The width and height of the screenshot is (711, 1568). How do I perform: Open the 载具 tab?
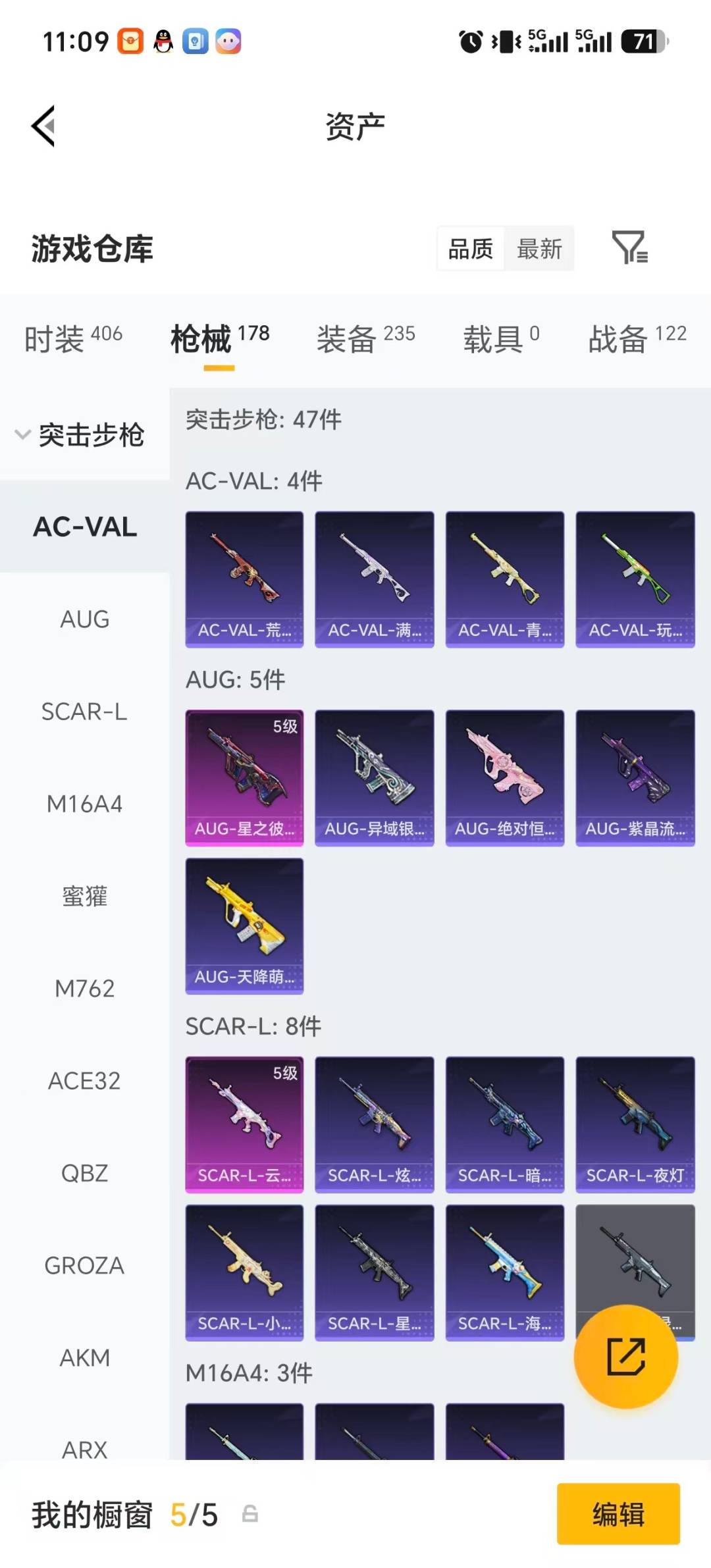pyautogui.click(x=501, y=338)
